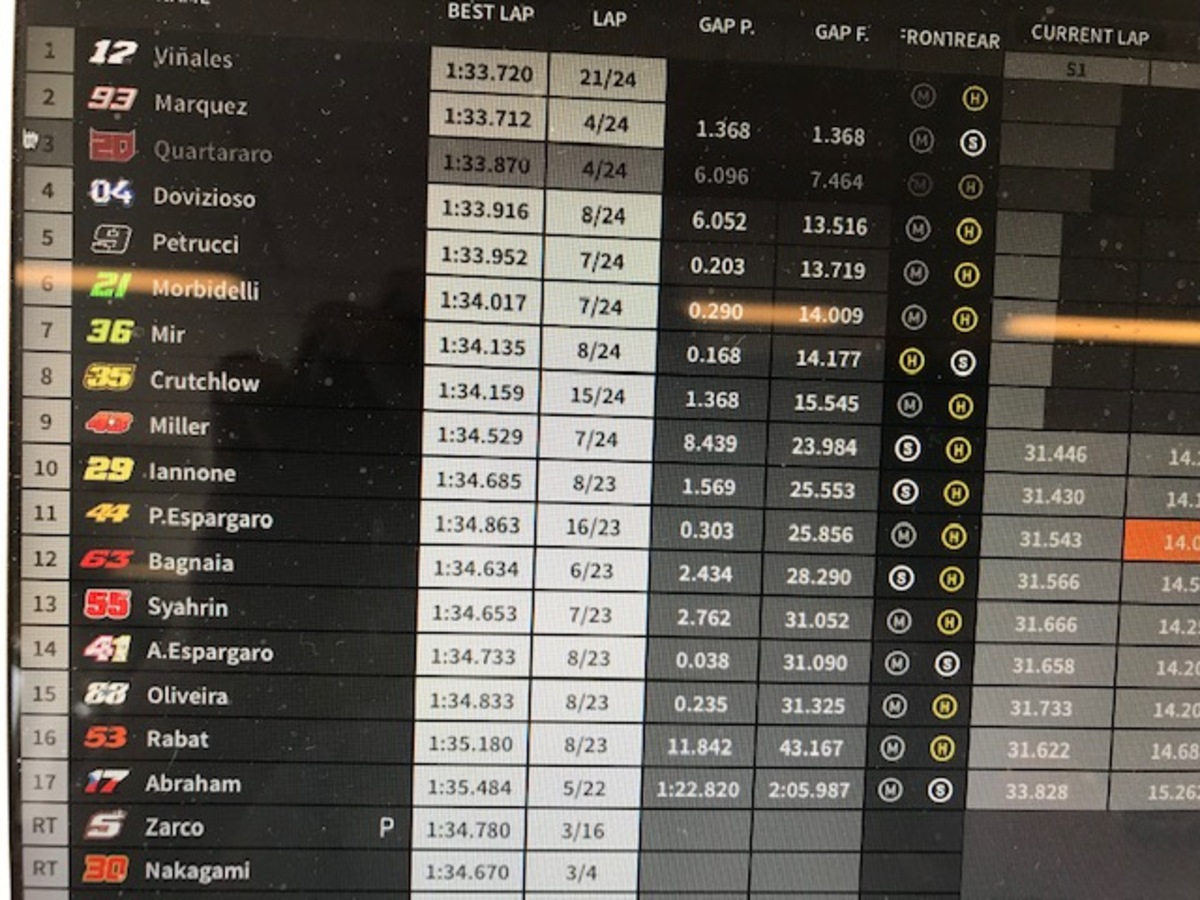The width and height of the screenshot is (1200, 900).
Task: Select the A.Espargaro row
Action: click(x=209, y=652)
